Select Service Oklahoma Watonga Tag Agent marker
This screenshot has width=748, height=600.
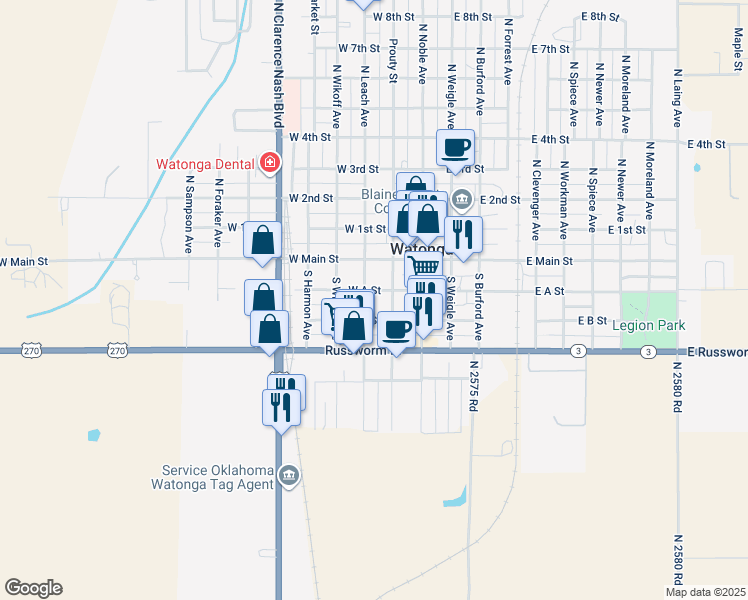click(x=289, y=473)
